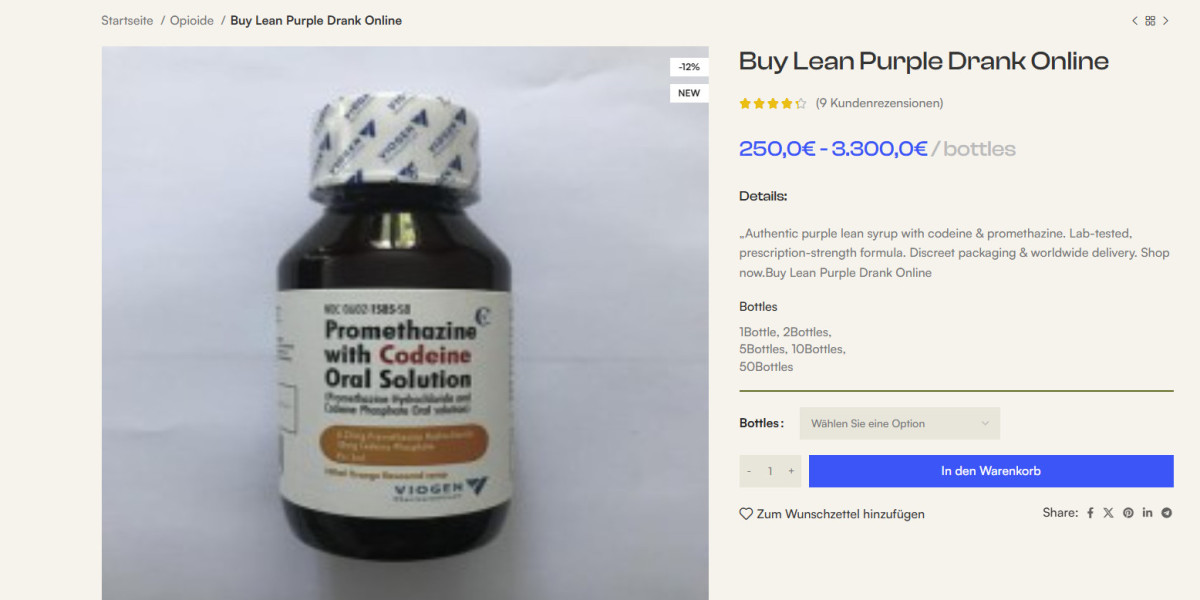Tap the quantity number field
Viewport: 1200px width, 600px height.
[770, 471]
